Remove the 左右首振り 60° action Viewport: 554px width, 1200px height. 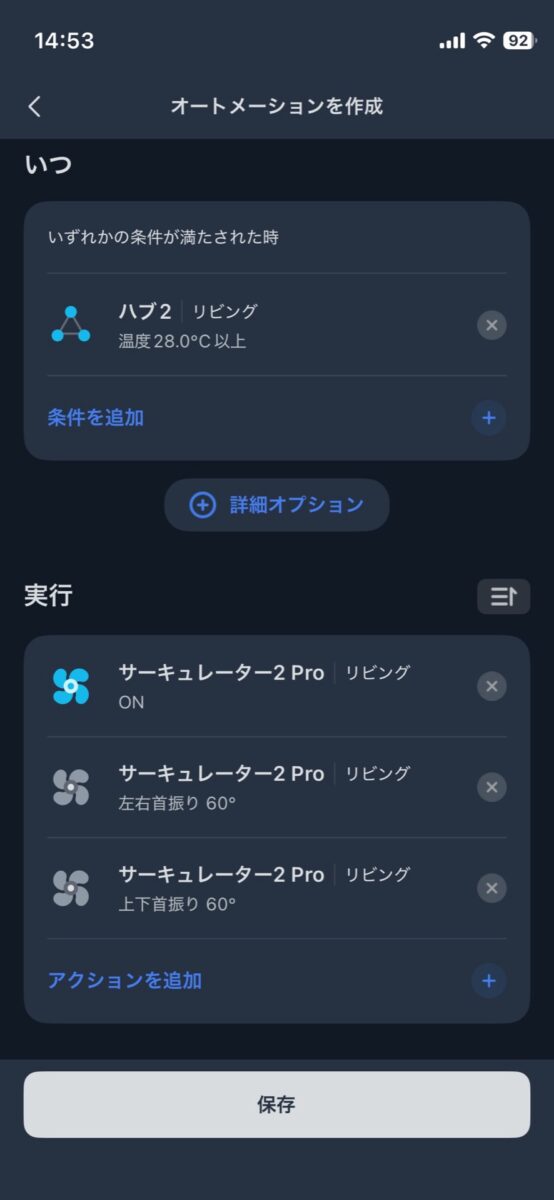[490, 787]
